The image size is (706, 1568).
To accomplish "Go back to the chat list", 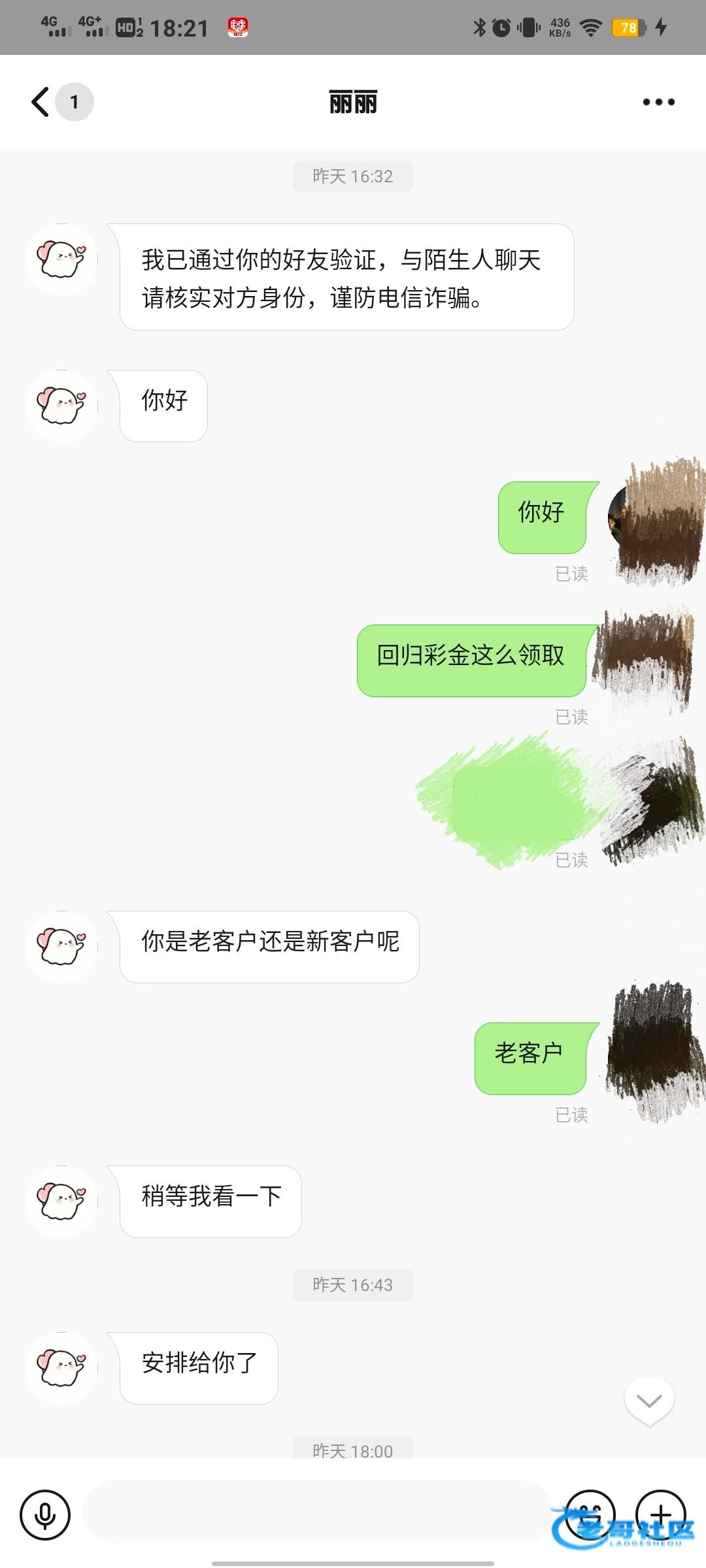I will [x=41, y=102].
